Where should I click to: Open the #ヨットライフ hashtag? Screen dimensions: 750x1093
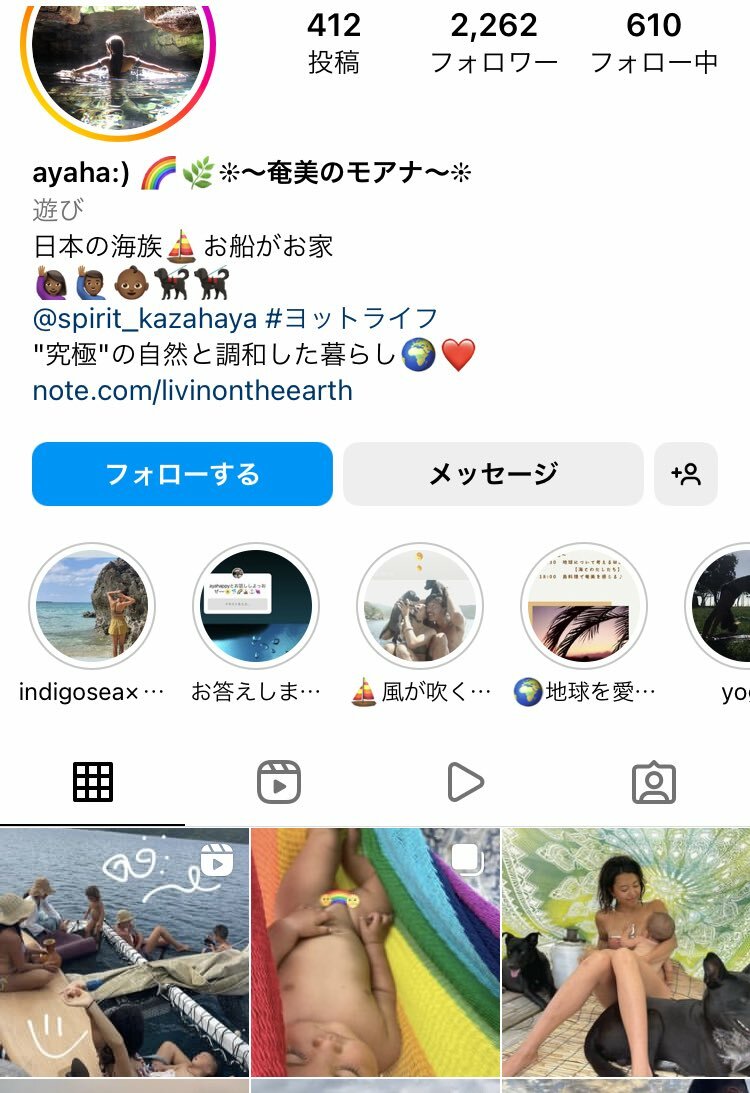point(352,319)
